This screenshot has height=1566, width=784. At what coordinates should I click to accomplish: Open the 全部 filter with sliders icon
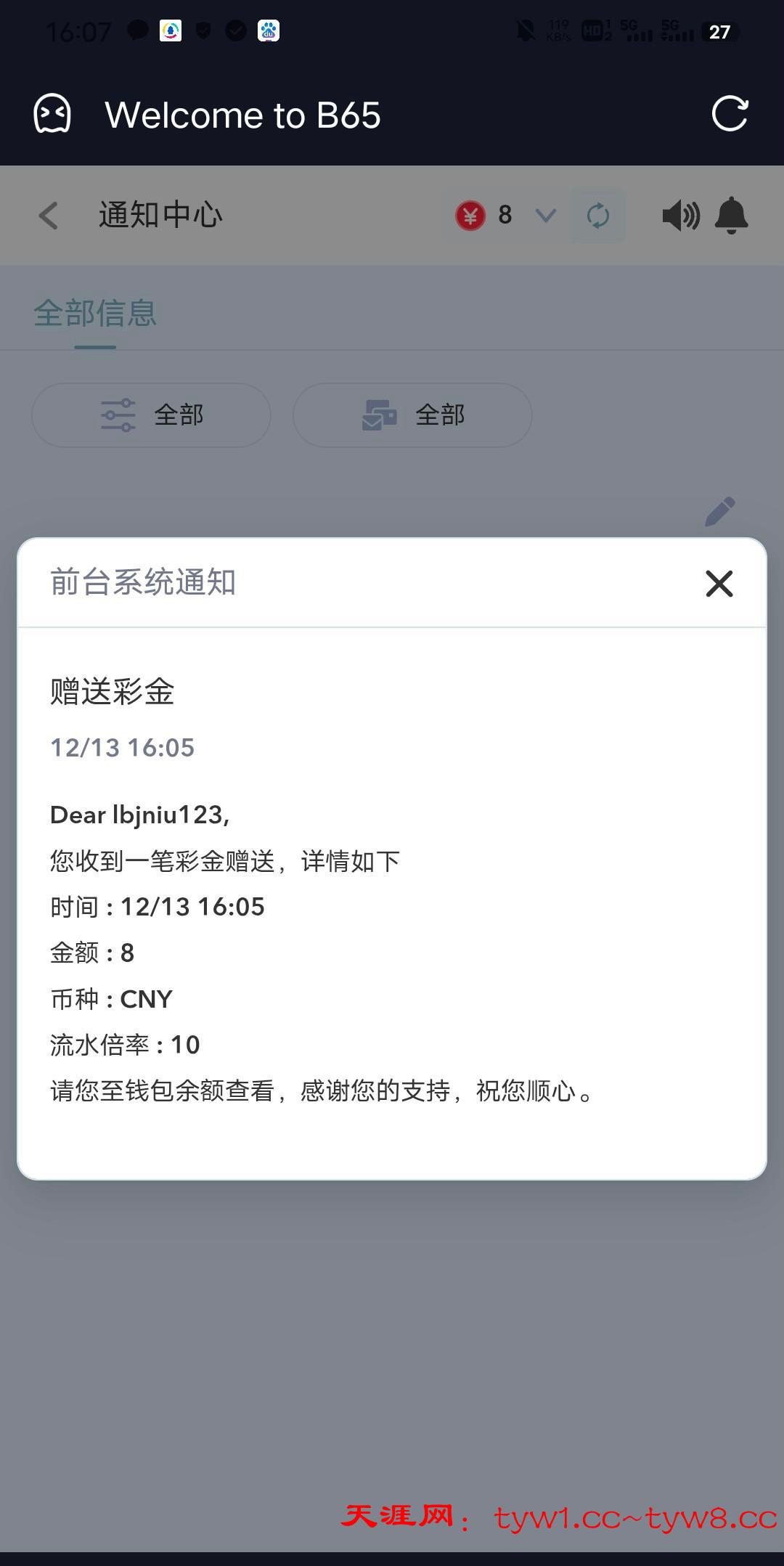click(151, 415)
